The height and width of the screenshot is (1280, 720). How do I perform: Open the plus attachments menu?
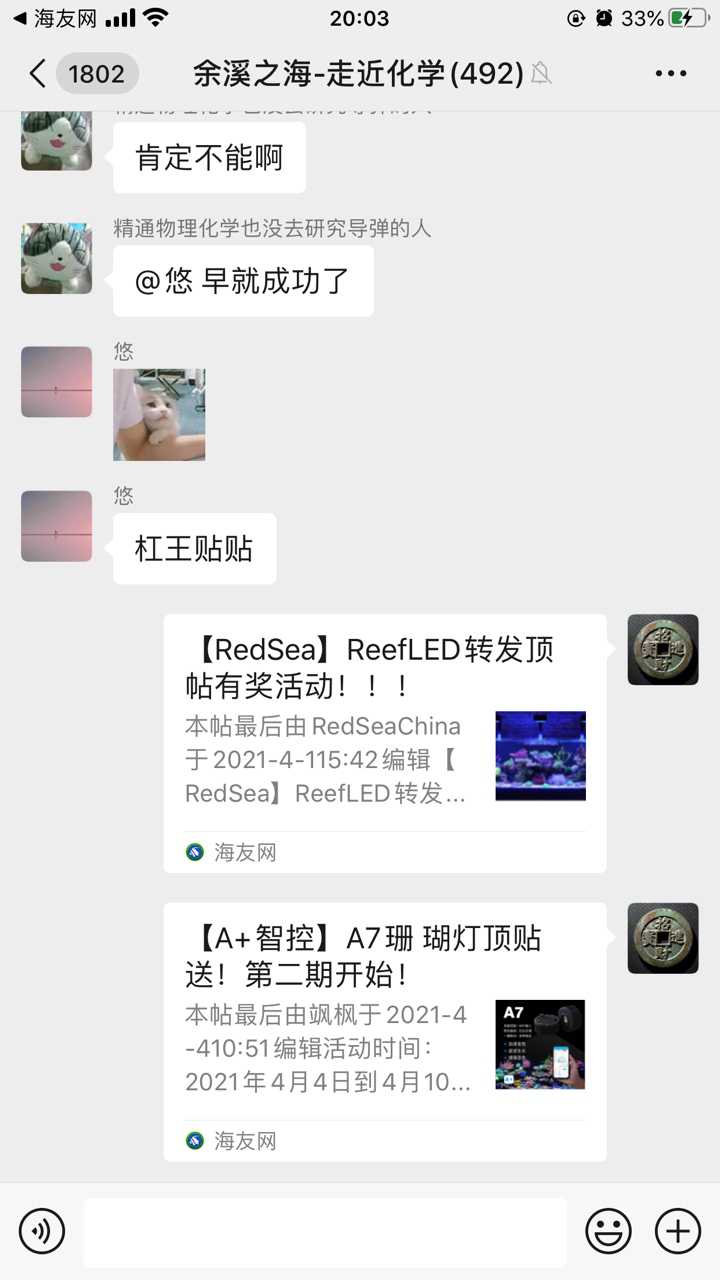pos(677,1230)
